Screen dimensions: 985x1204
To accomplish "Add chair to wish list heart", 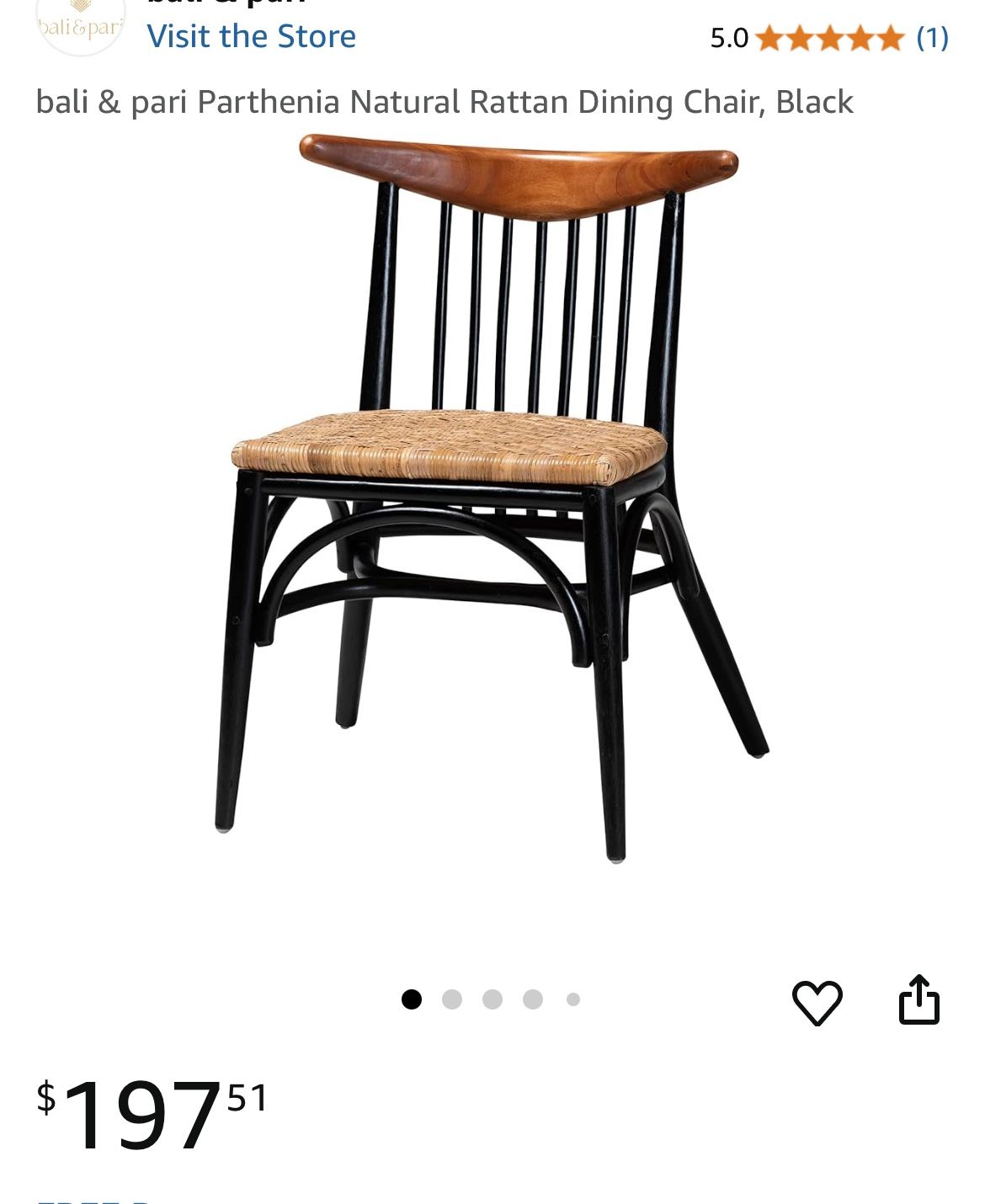I will [x=817, y=1002].
